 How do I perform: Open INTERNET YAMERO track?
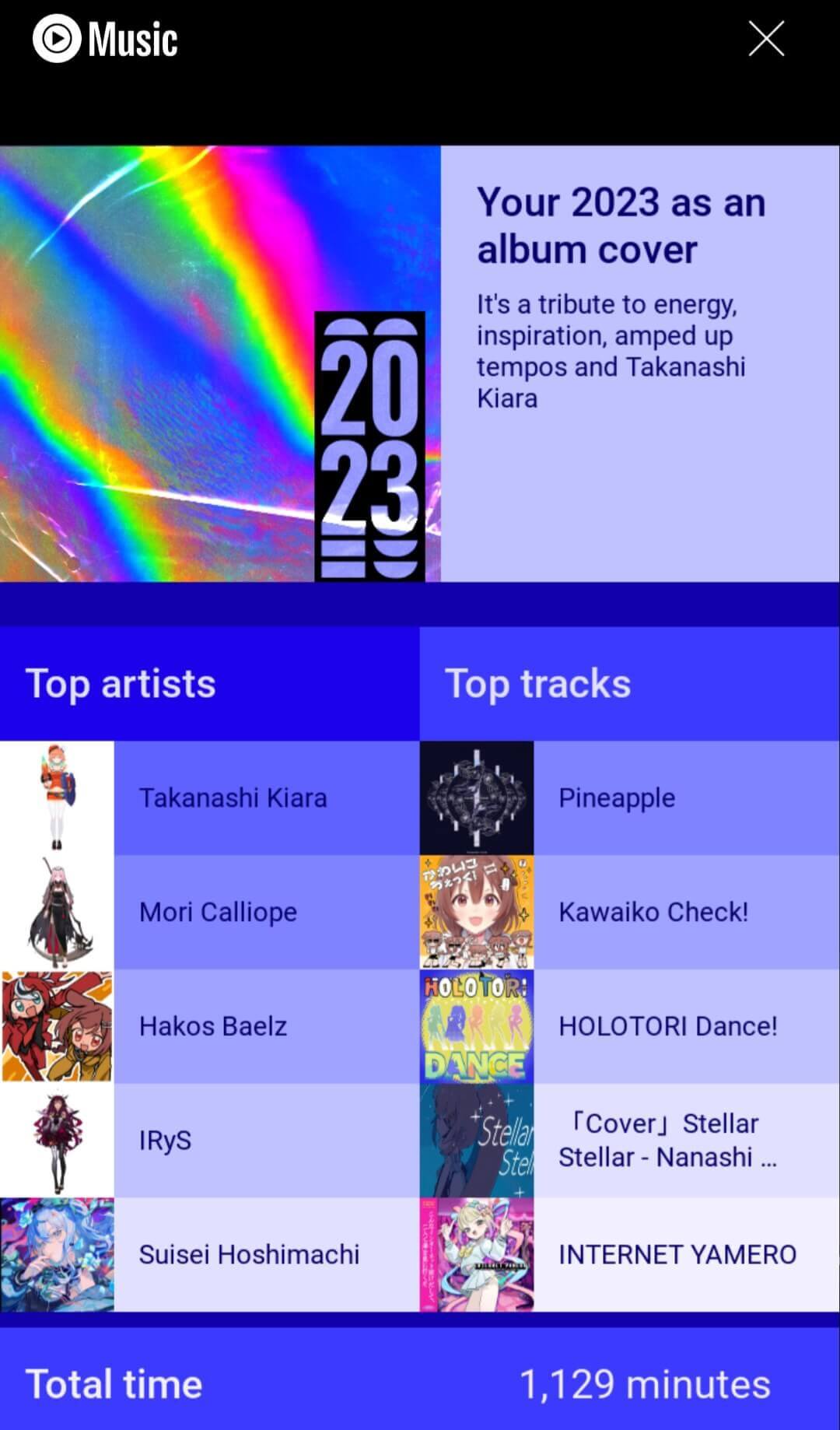coord(630,1254)
